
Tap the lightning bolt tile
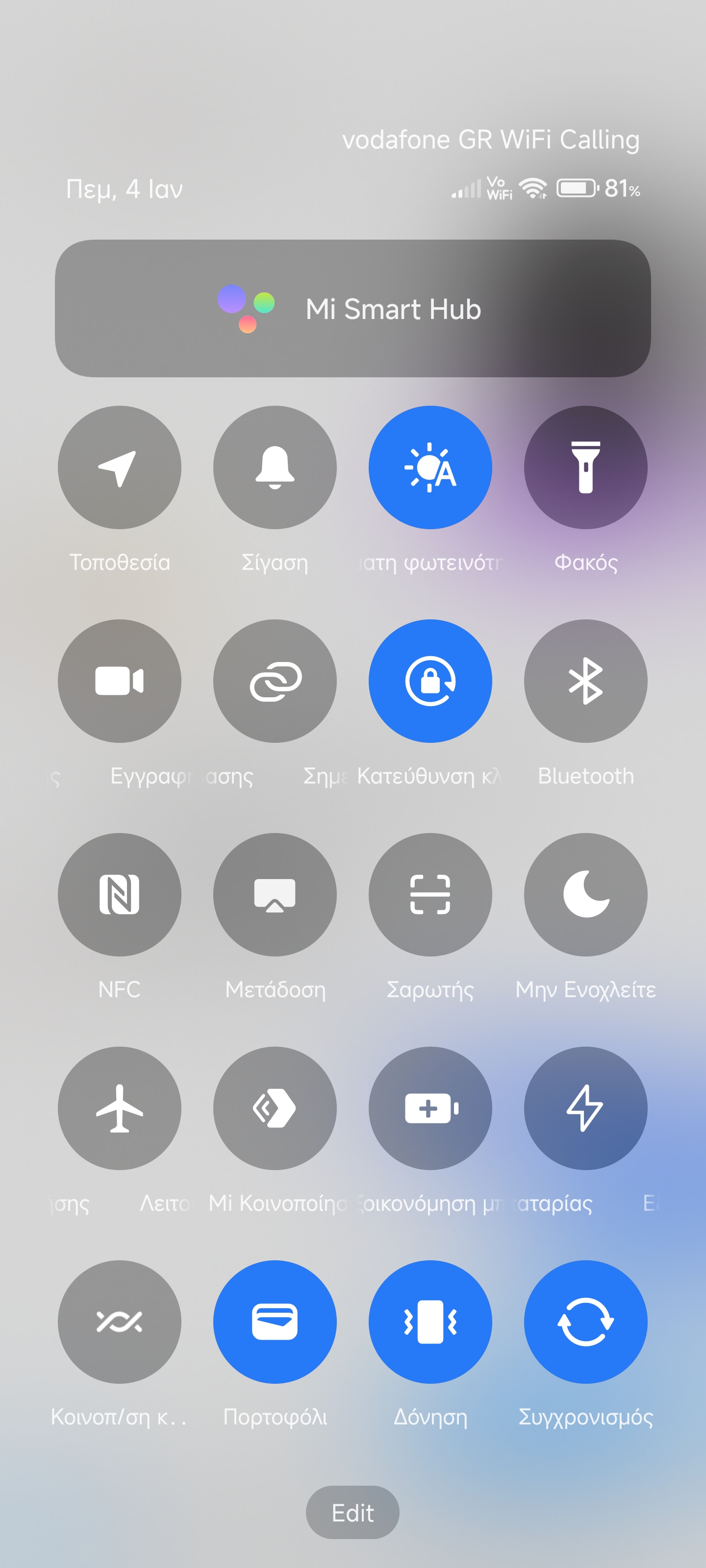point(585,1108)
